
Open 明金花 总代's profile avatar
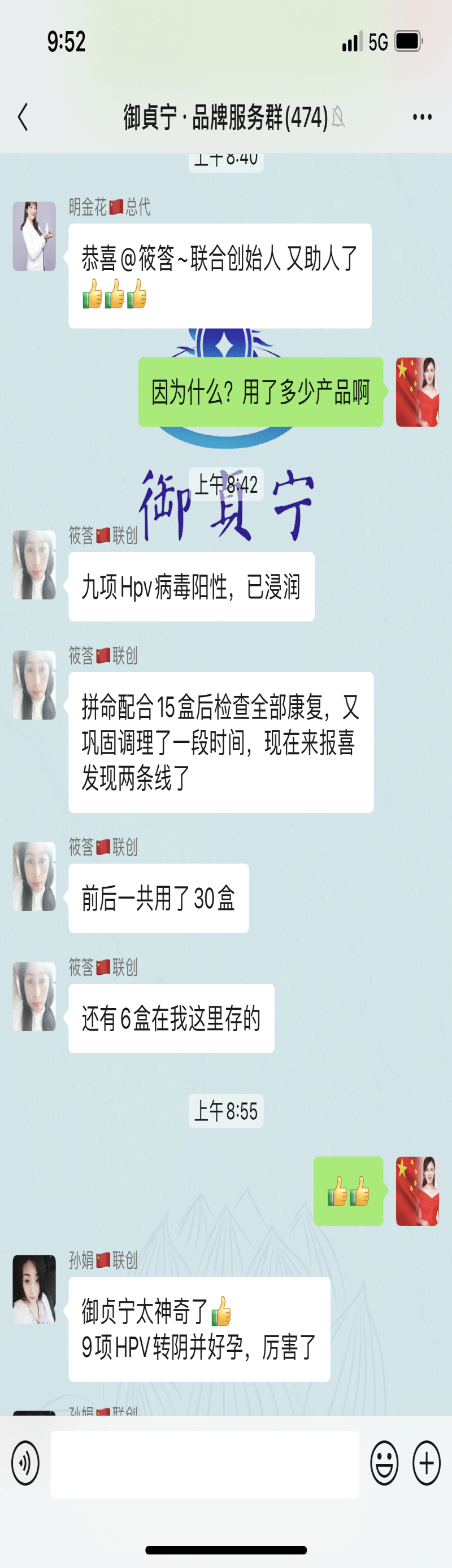[34, 236]
